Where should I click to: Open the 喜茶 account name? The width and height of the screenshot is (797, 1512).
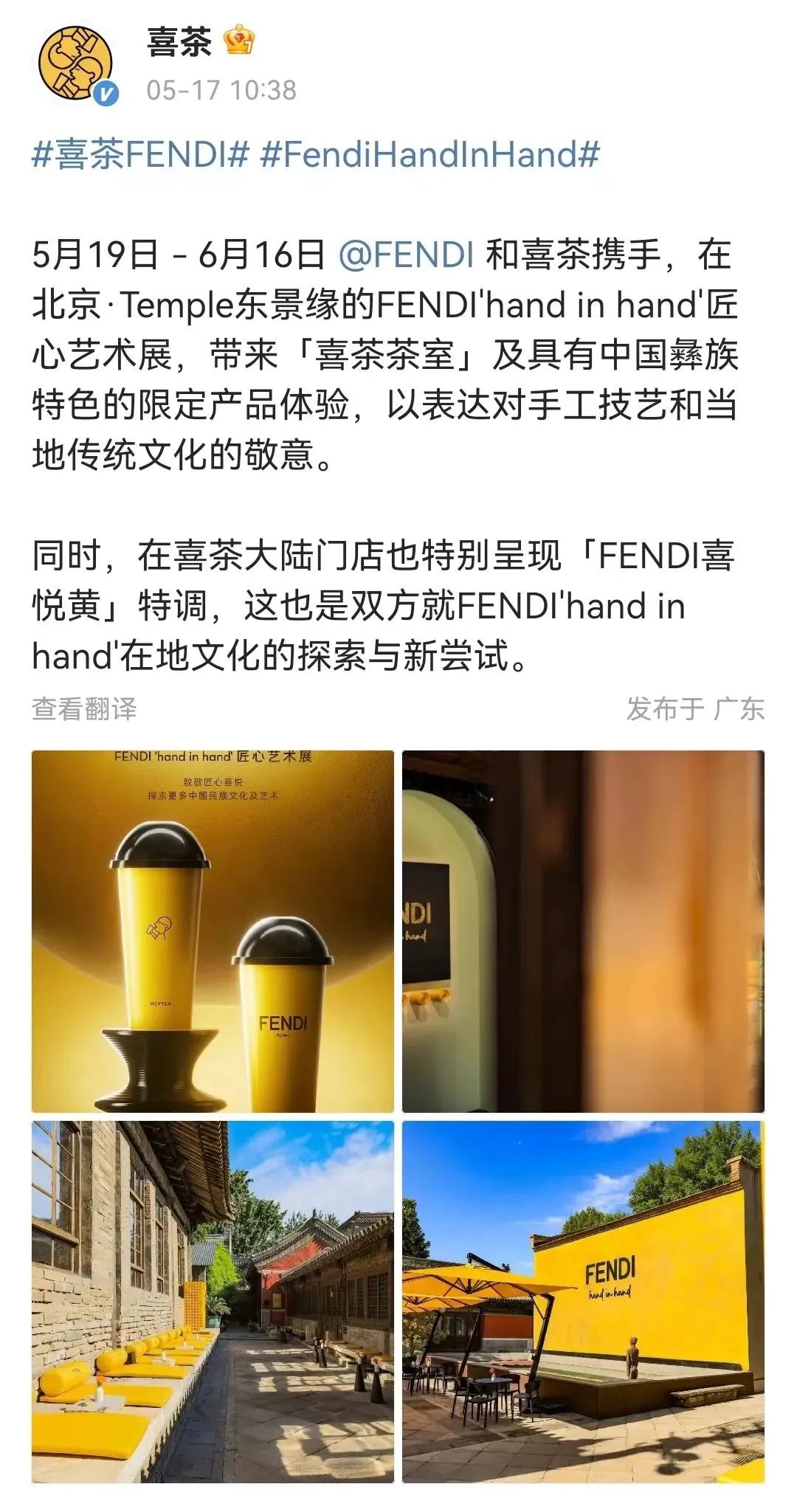[x=179, y=42]
